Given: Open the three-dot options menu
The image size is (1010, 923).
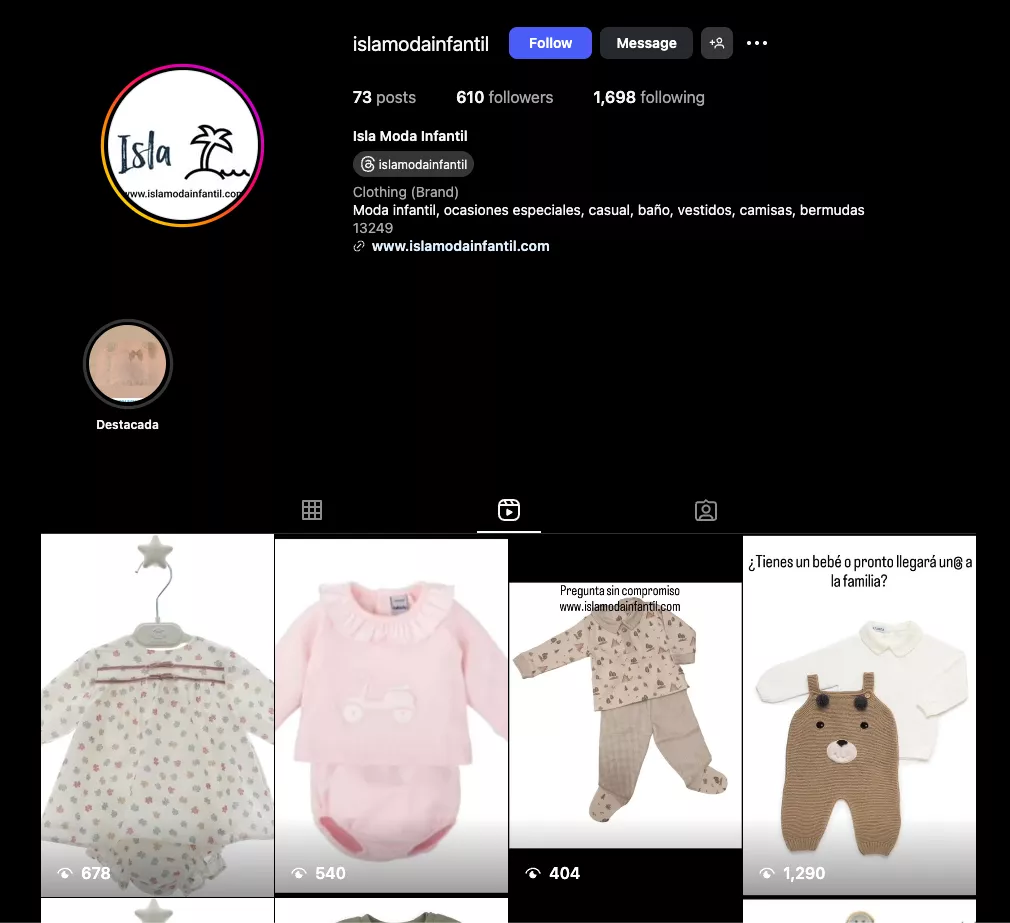Looking at the screenshot, I should pos(757,43).
